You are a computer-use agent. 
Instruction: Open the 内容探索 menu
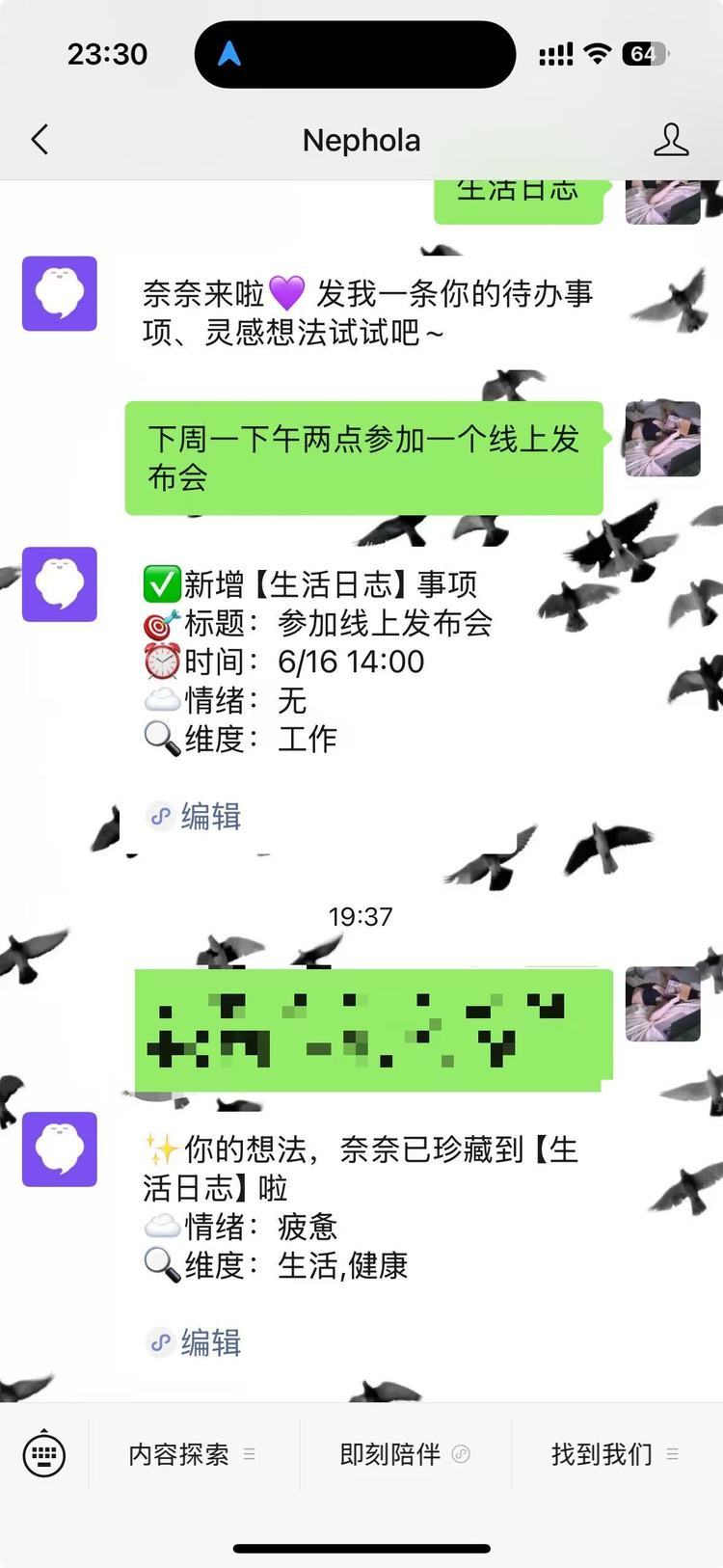[192, 1454]
